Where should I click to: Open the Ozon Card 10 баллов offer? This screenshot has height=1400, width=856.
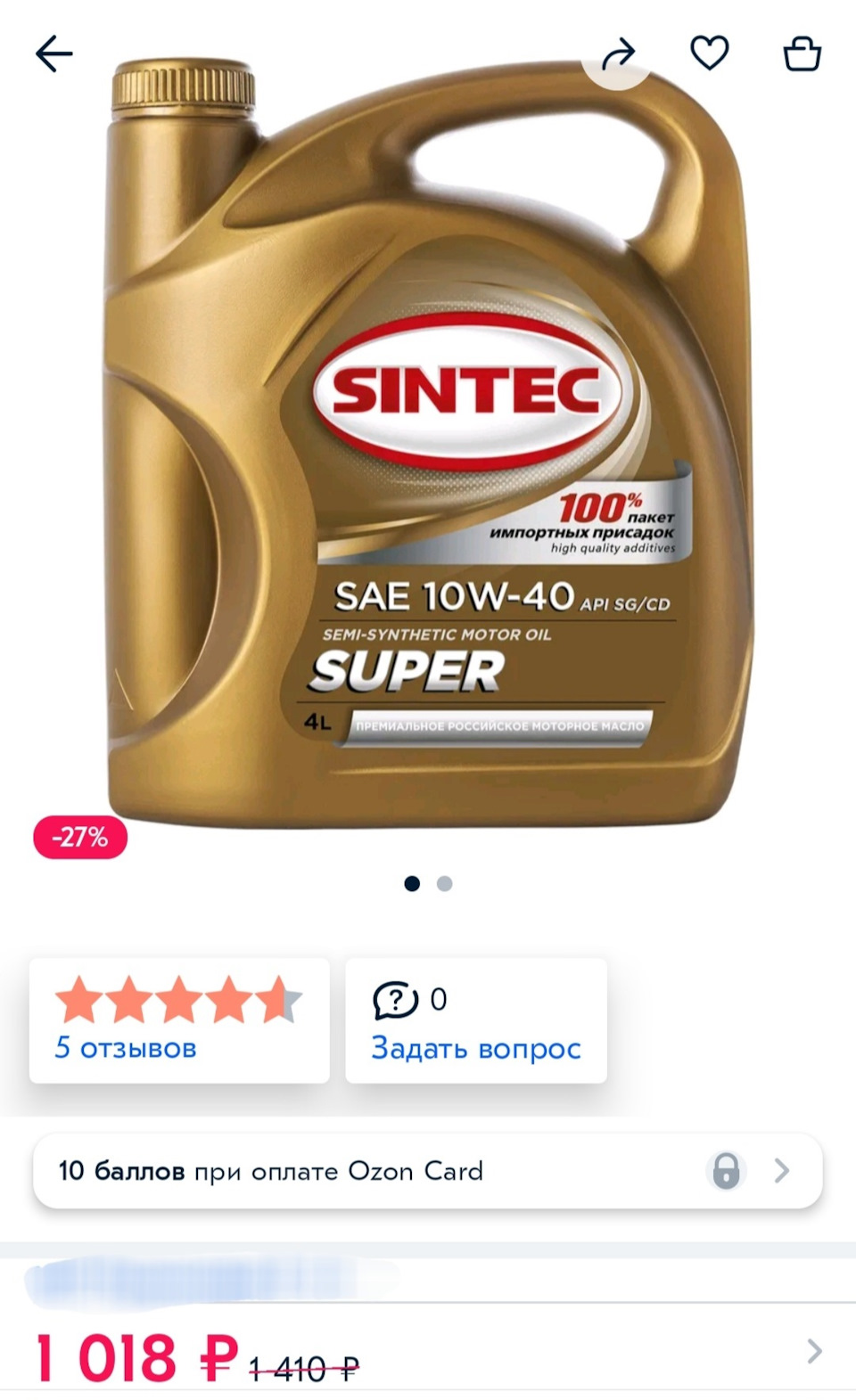point(427,1171)
